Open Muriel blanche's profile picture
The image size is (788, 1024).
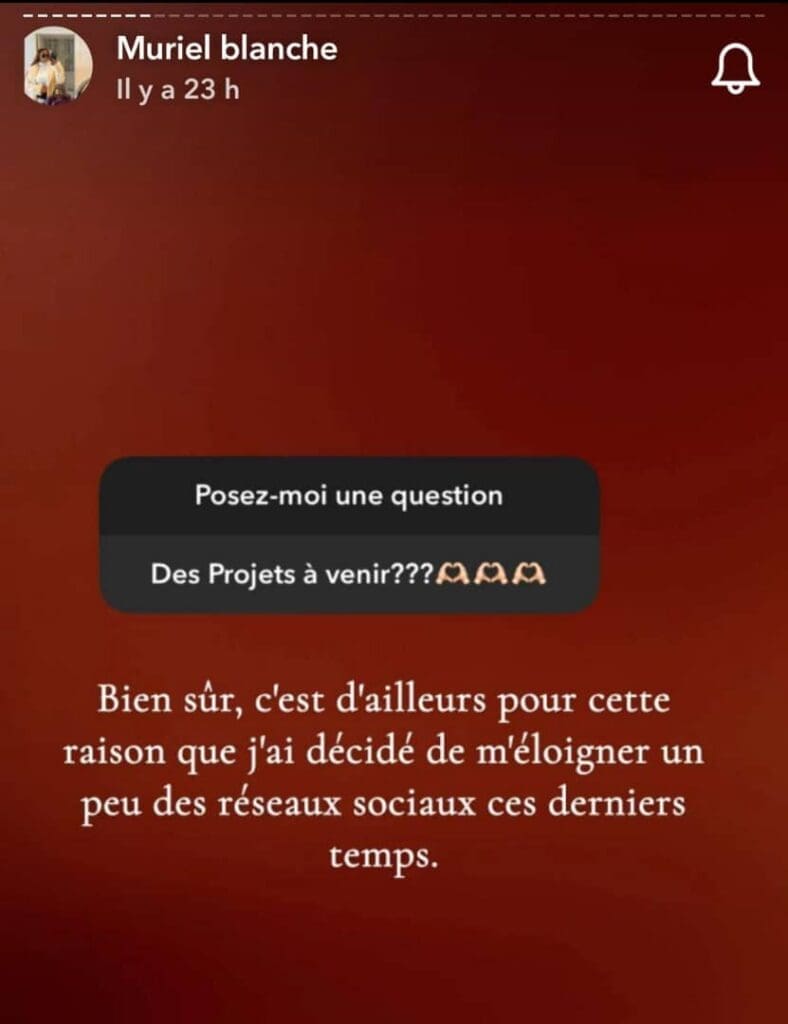(57, 66)
